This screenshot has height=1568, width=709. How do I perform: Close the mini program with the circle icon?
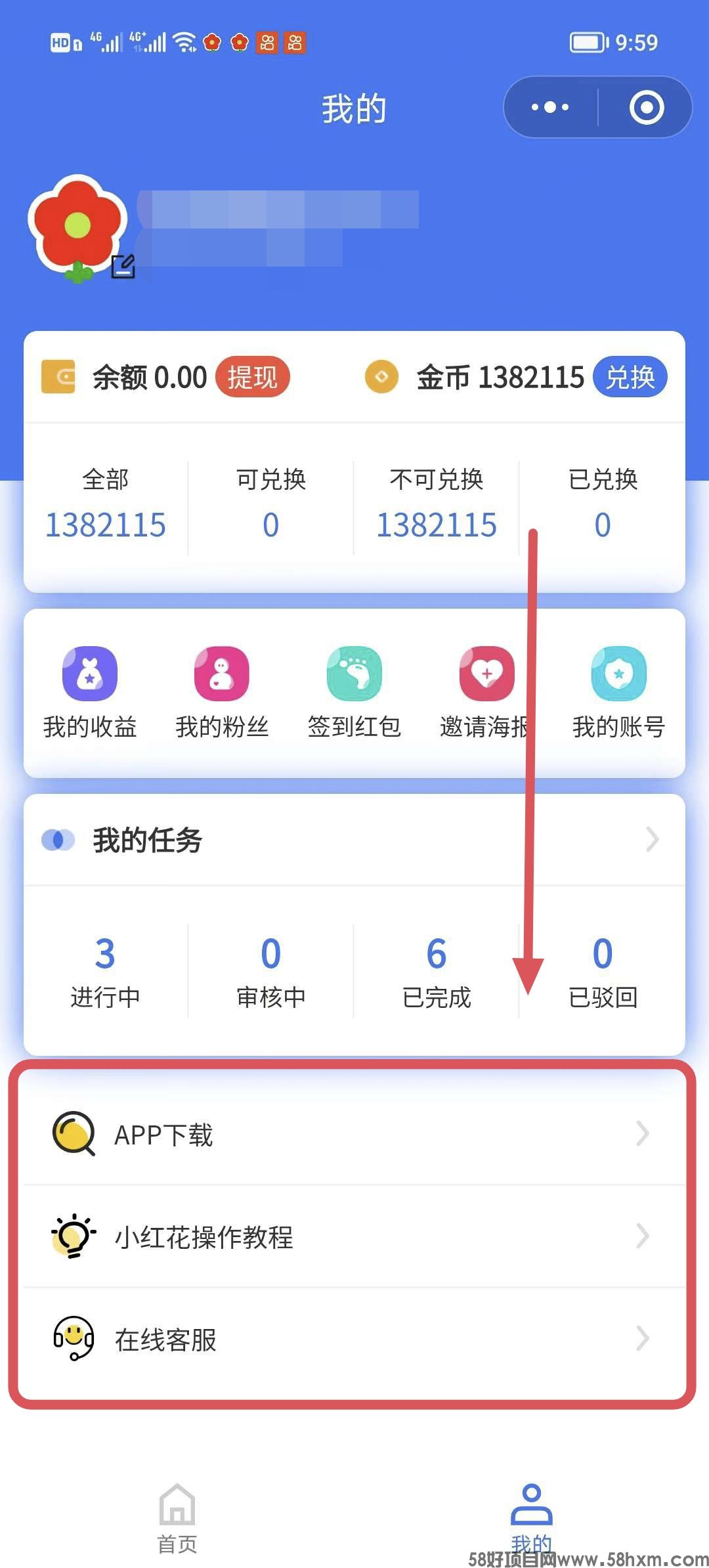[x=647, y=107]
